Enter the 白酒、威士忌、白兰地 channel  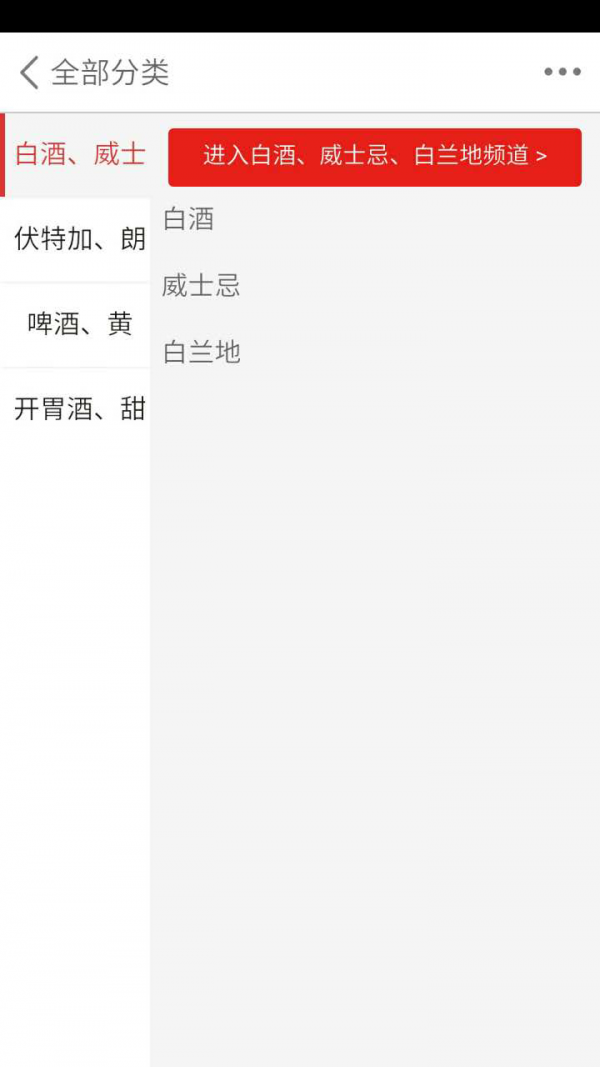(x=374, y=157)
